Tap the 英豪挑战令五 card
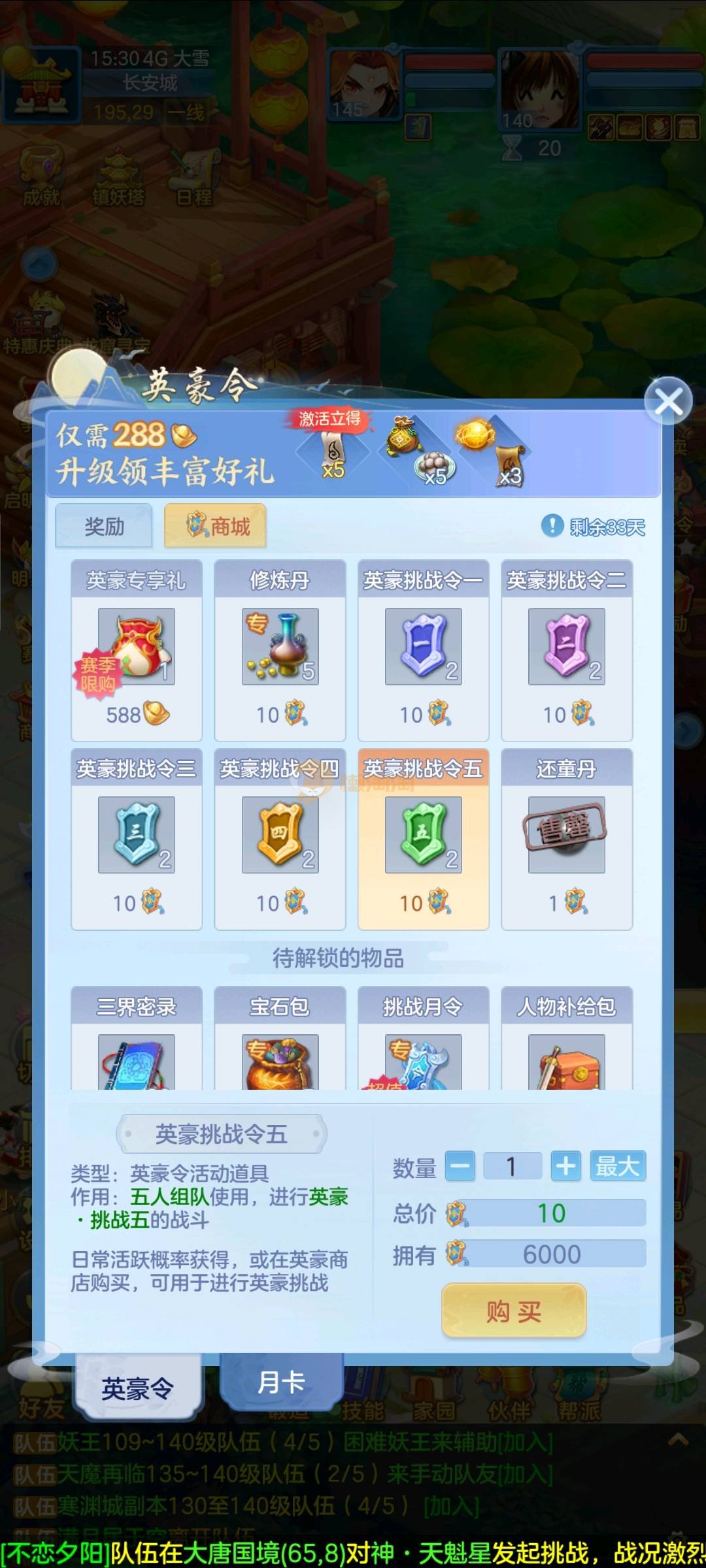The image size is (706, 1568). pyautogui.click(x=423, y=838)
